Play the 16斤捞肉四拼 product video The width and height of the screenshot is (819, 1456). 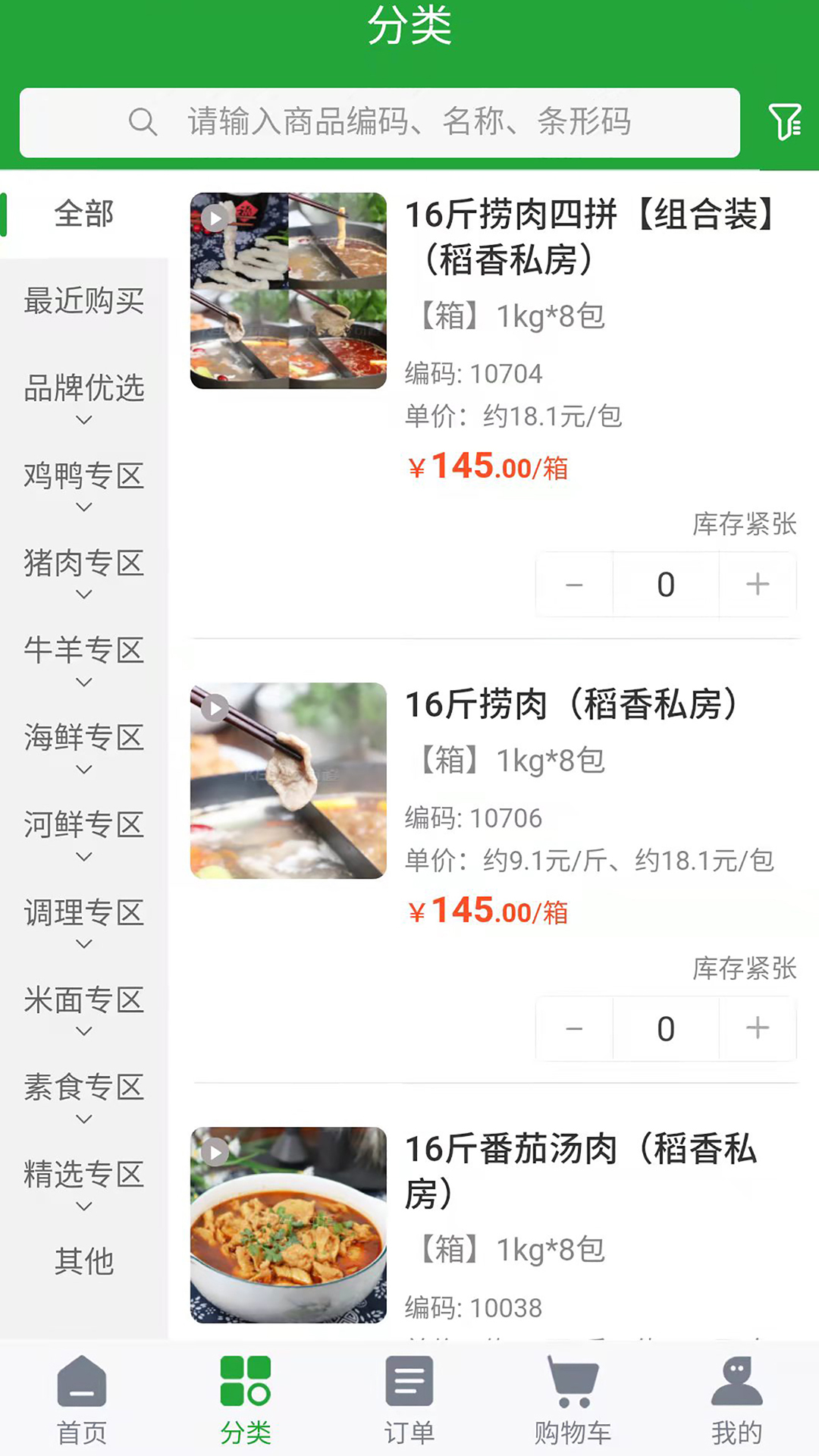coord(215,218)
